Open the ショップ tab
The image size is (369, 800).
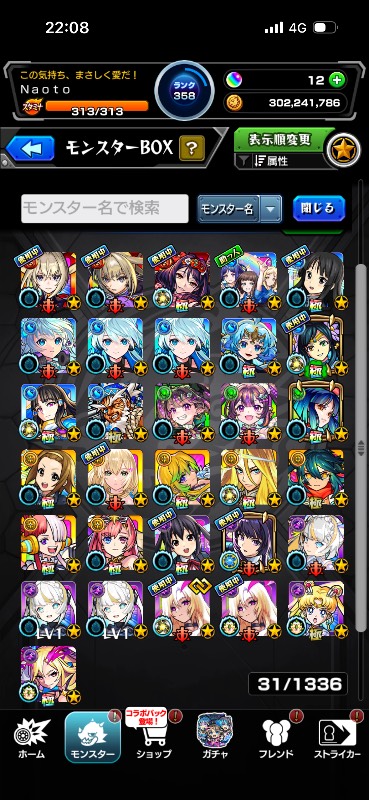click(x=153, y=738)
